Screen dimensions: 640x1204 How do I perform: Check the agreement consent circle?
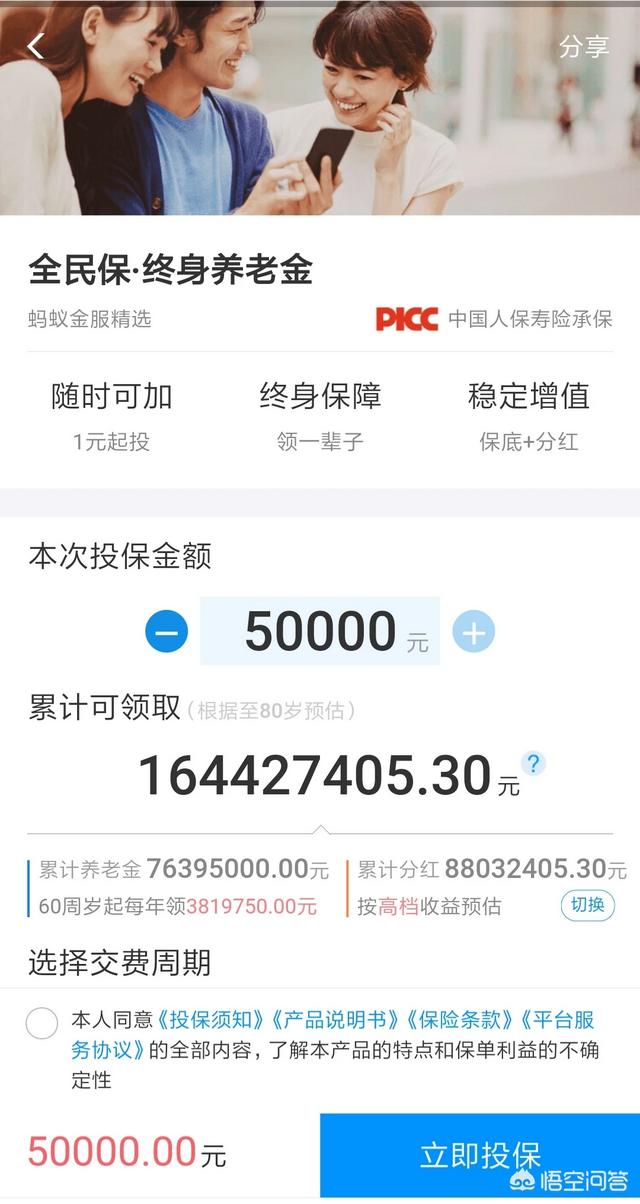click(42, 1022)
